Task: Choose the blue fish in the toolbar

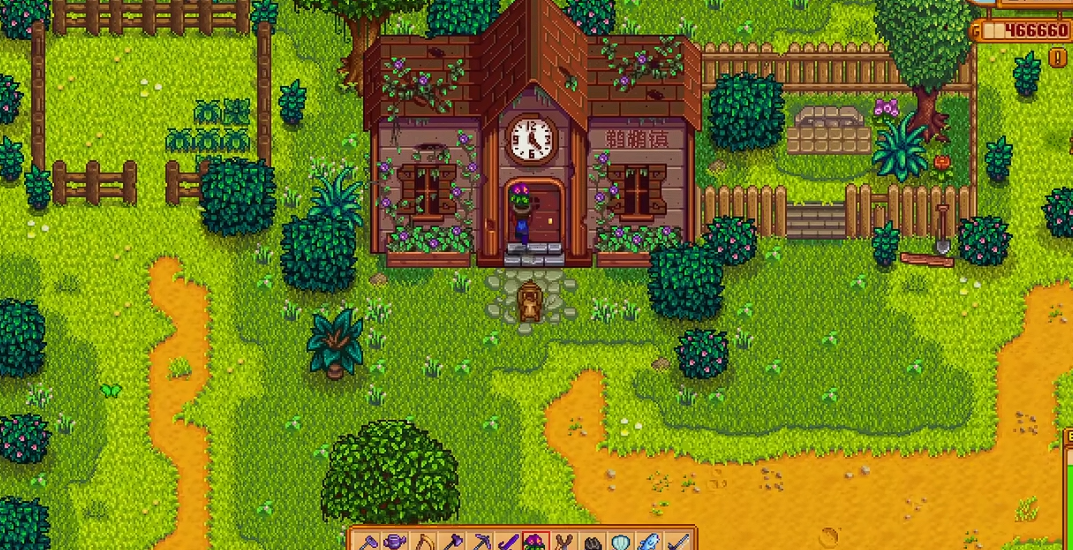Action: [649, 542]
